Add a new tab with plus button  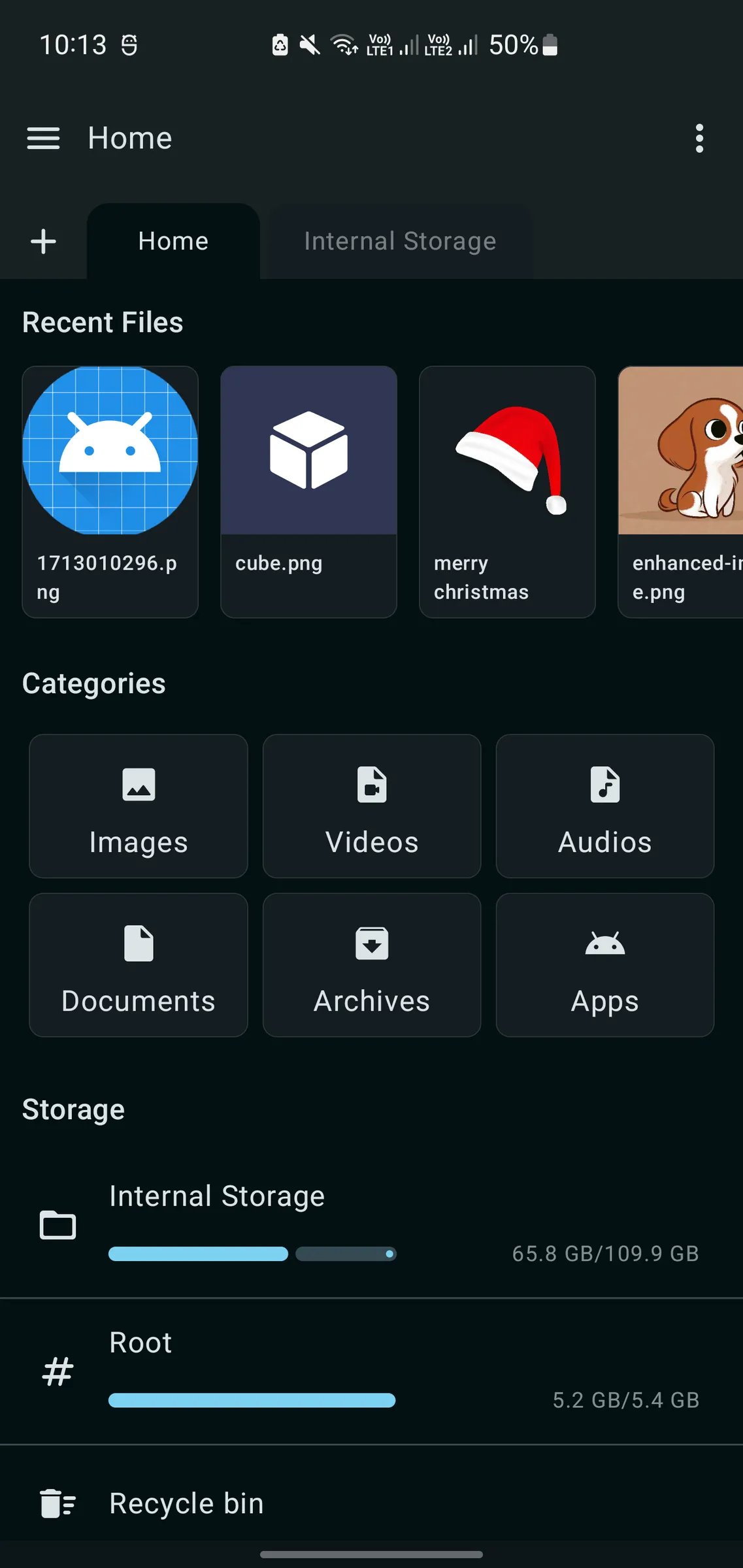coord(42,241)
